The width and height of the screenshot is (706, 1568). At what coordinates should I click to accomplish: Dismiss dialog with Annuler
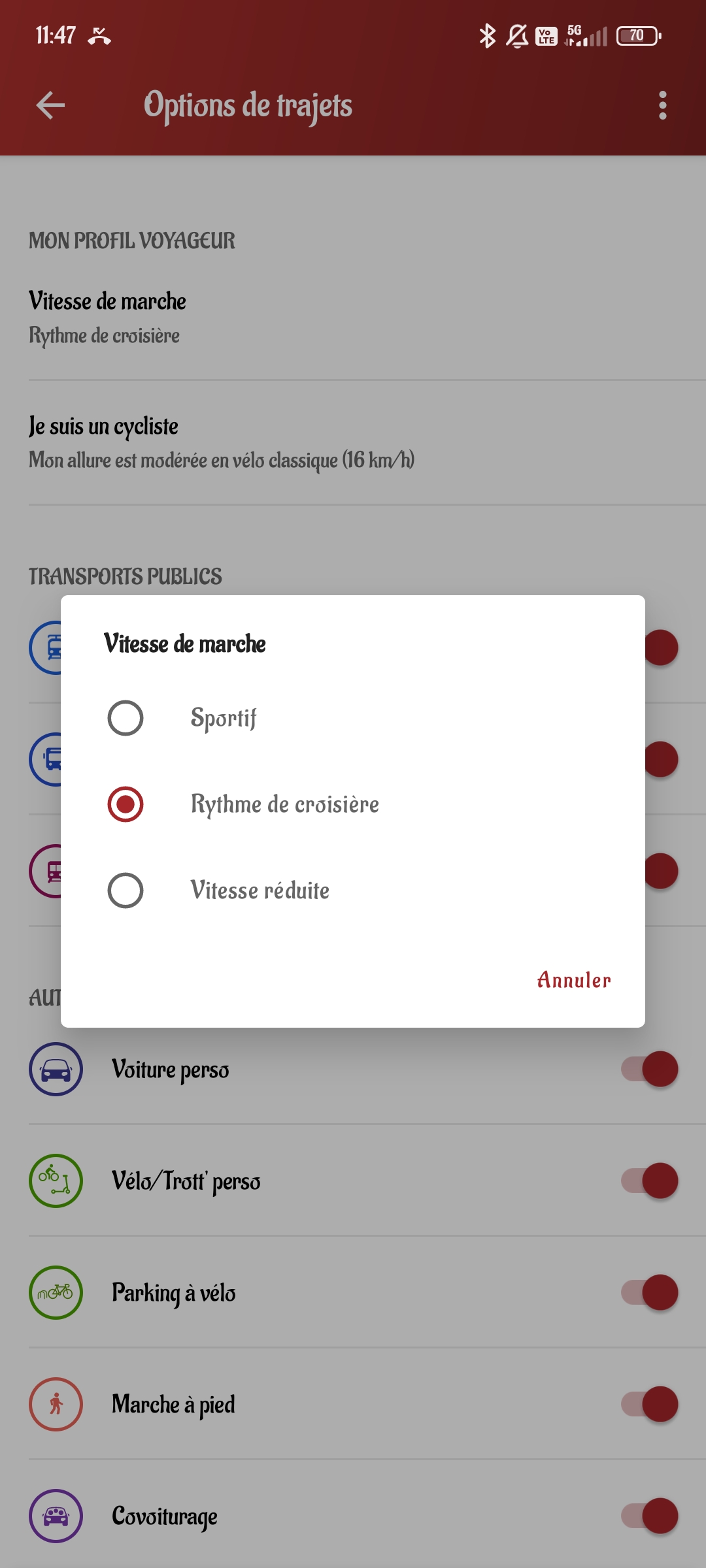573,980
